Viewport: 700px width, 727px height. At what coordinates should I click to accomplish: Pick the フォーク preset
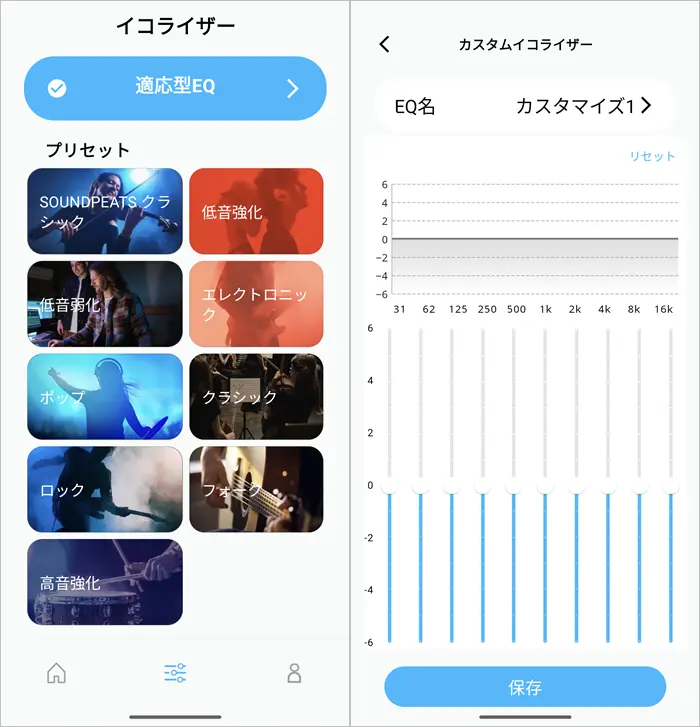click(x=256, y=489)
